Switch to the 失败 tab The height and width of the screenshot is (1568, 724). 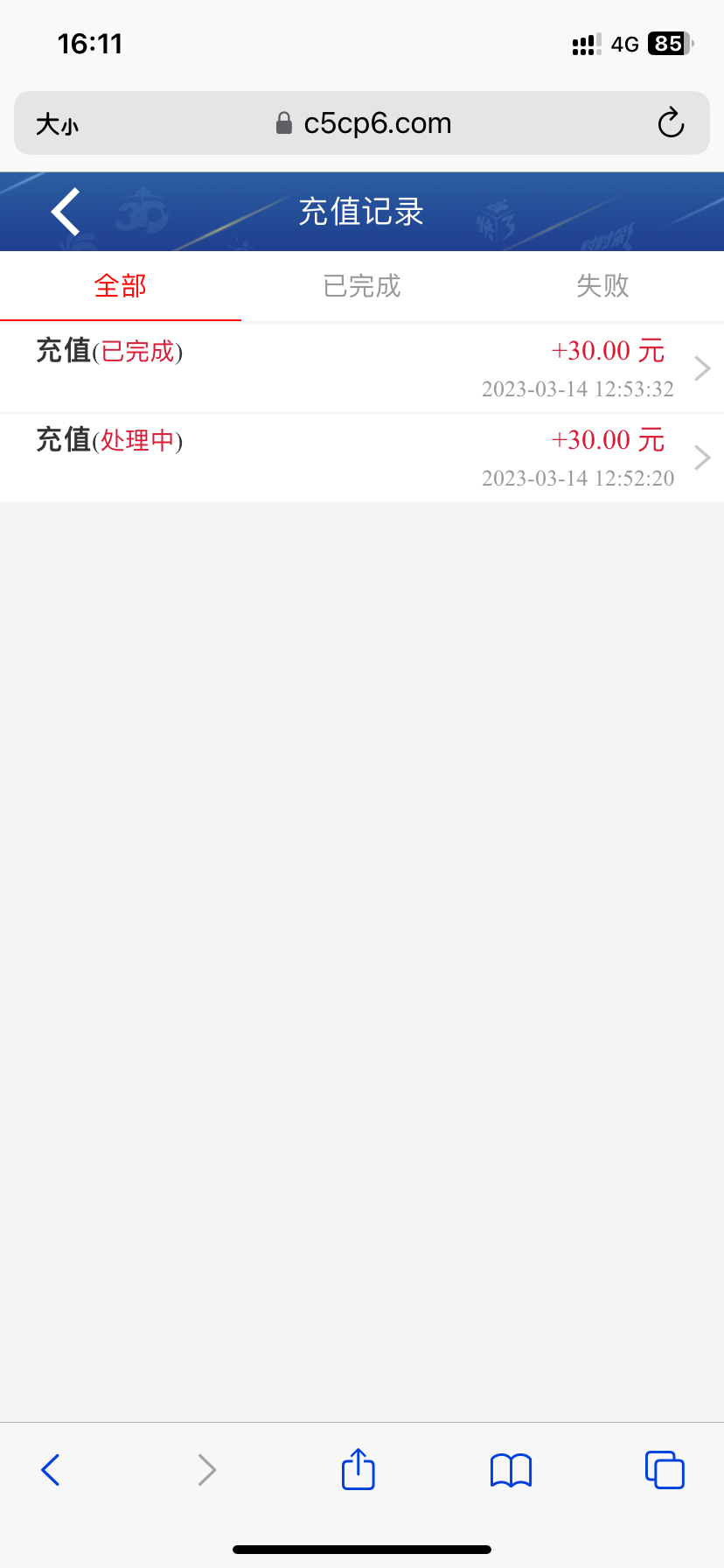coord(602,286)
